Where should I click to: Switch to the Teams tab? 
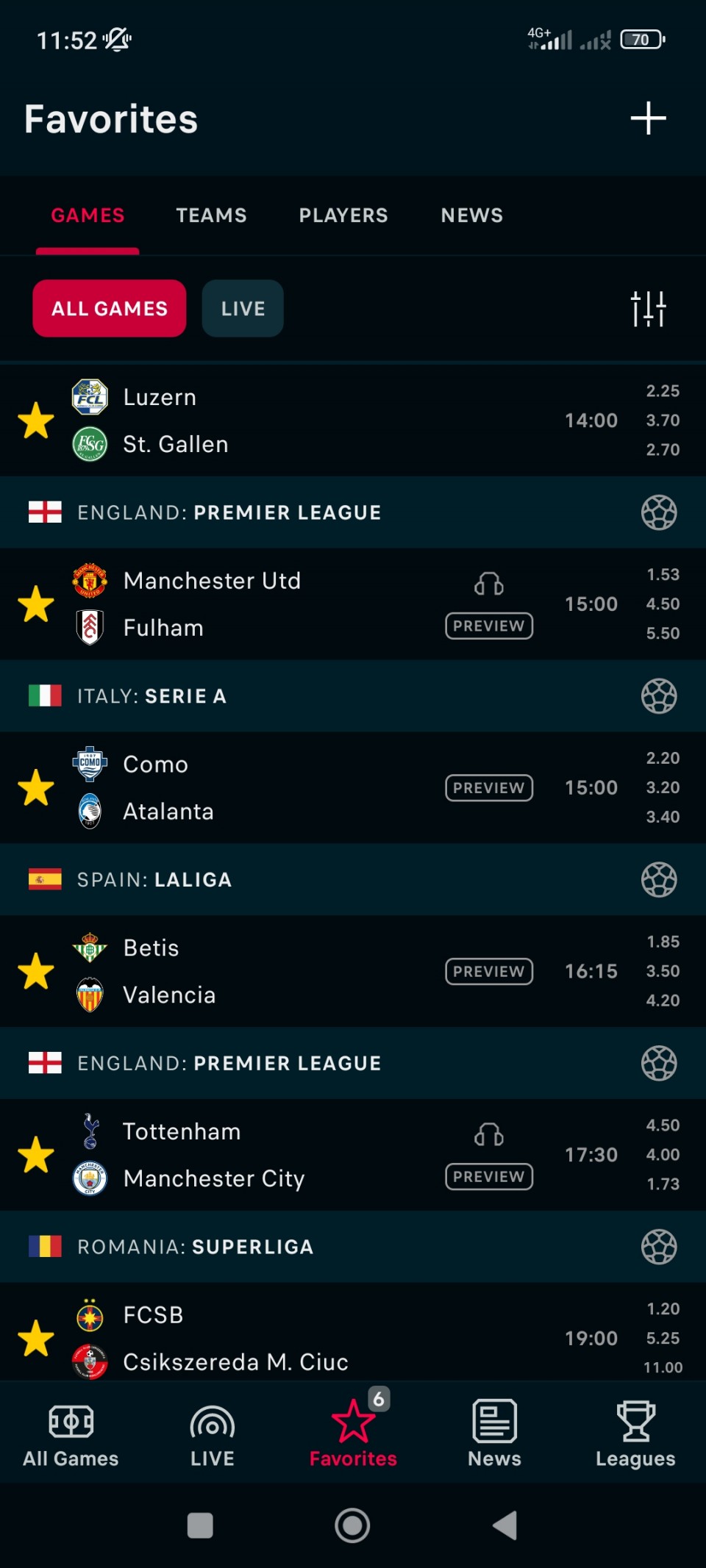[x=211, y=215]
